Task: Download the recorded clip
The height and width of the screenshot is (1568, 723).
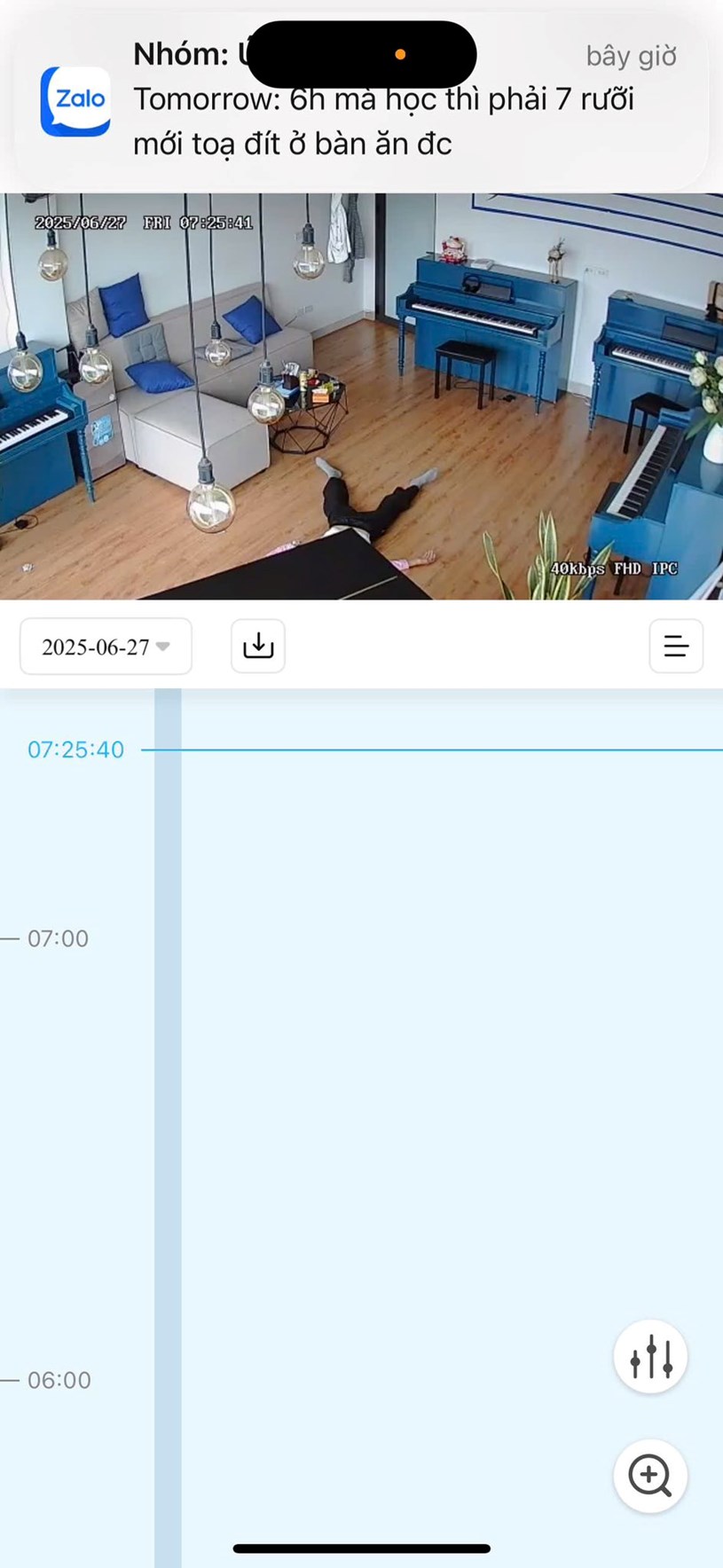Action: pos(258,646)
